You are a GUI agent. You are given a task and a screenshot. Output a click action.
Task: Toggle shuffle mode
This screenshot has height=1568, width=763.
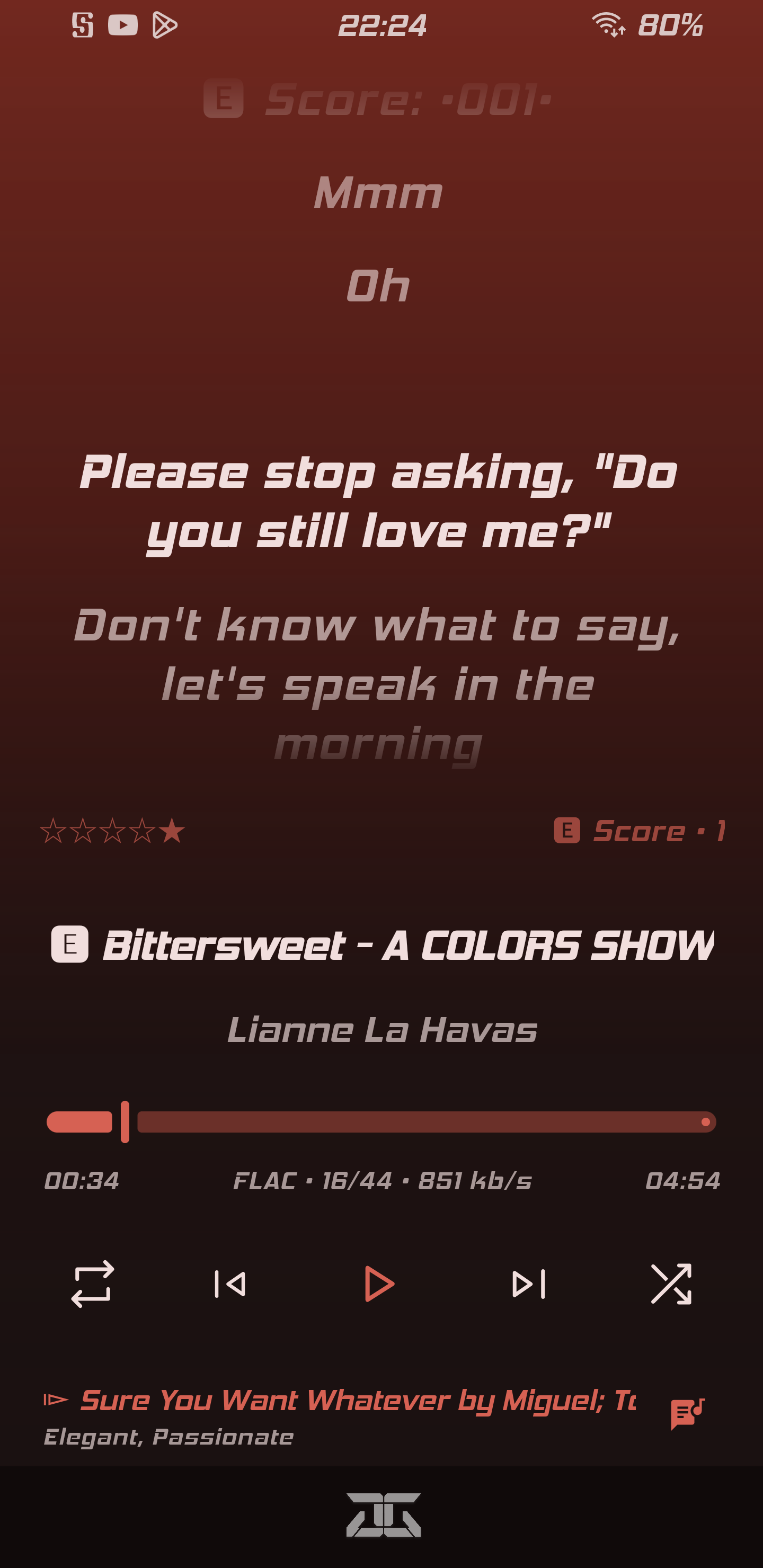pyautogui.click(x=671, y=1284)
